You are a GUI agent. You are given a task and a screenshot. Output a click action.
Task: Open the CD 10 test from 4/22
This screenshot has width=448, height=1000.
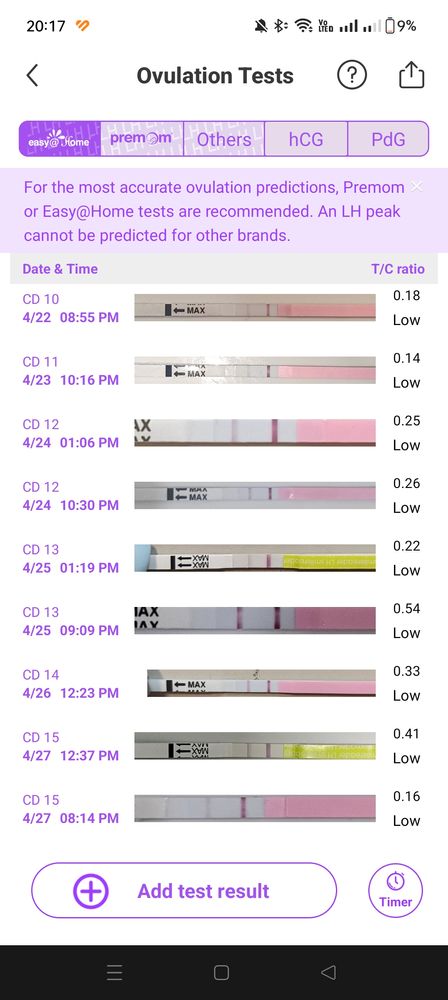[x=224, y=308]
